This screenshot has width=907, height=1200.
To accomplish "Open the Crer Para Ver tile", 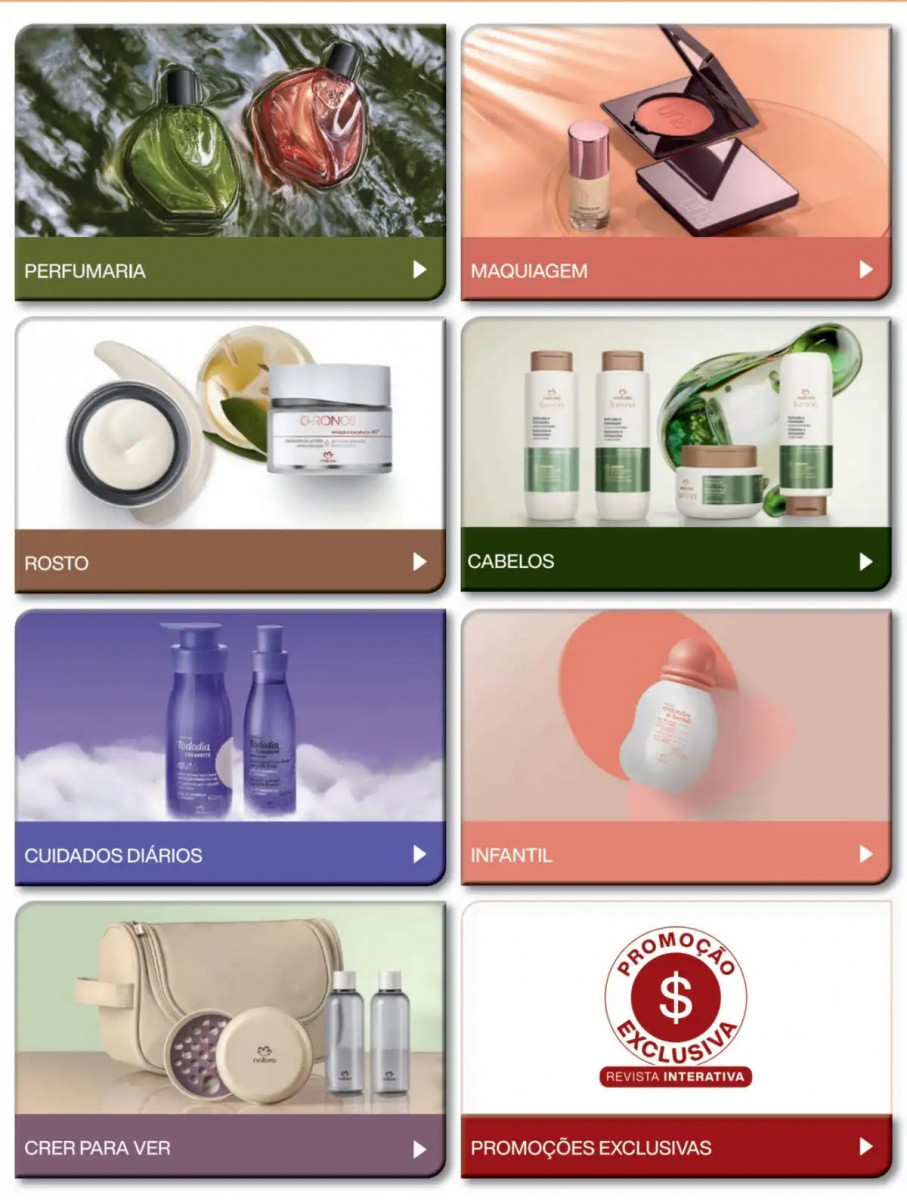I will coord(230,1147).
